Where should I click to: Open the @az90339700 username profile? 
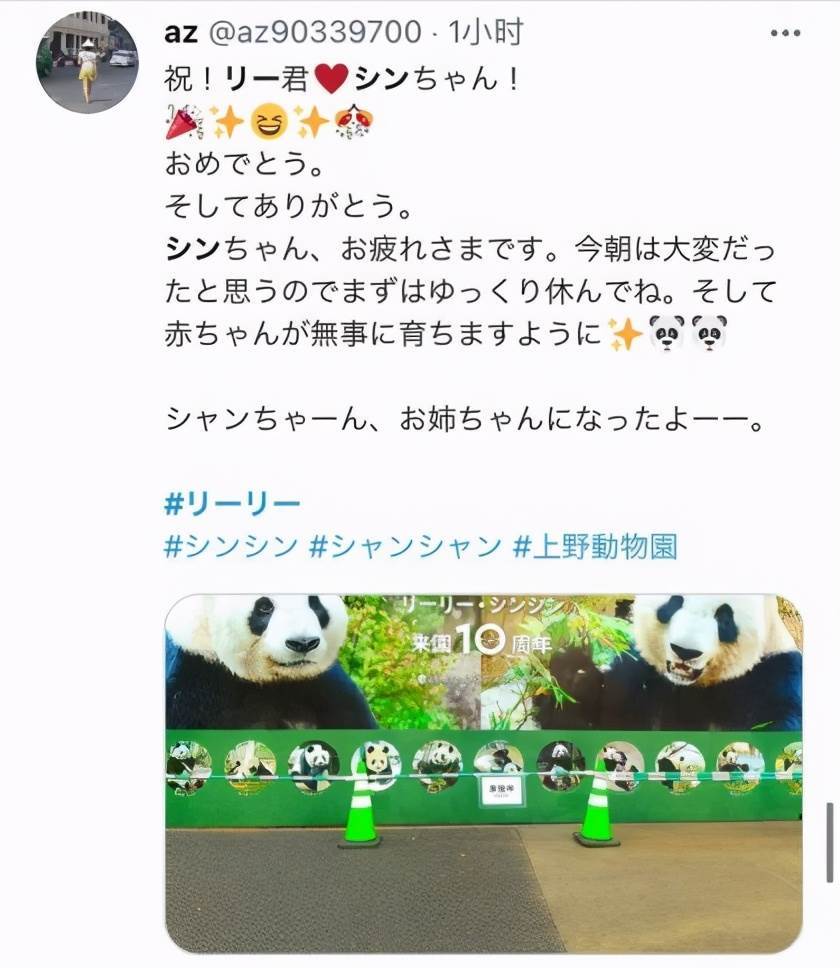tap(314, 32)
